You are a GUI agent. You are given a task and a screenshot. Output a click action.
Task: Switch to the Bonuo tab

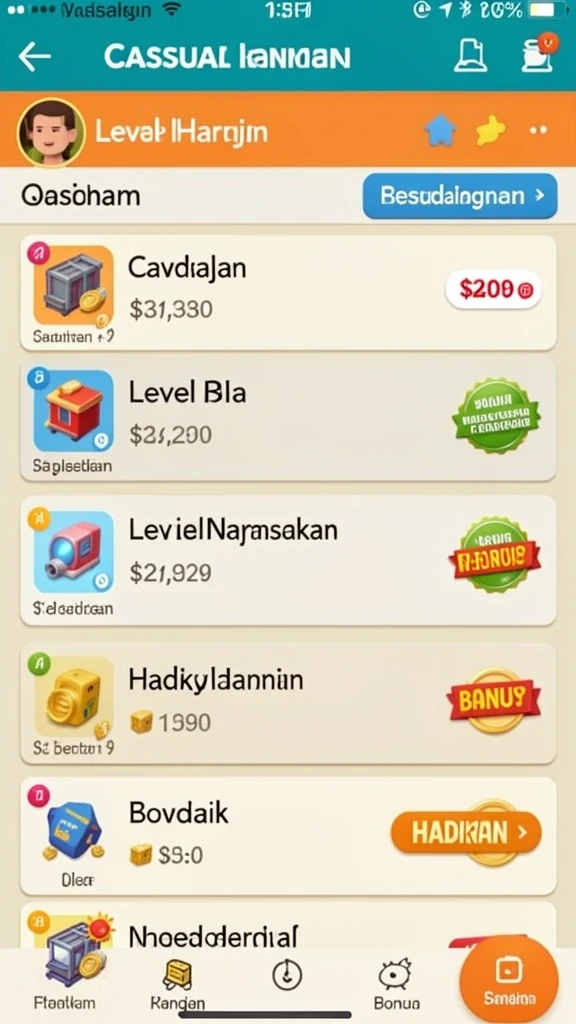[396, 984]
